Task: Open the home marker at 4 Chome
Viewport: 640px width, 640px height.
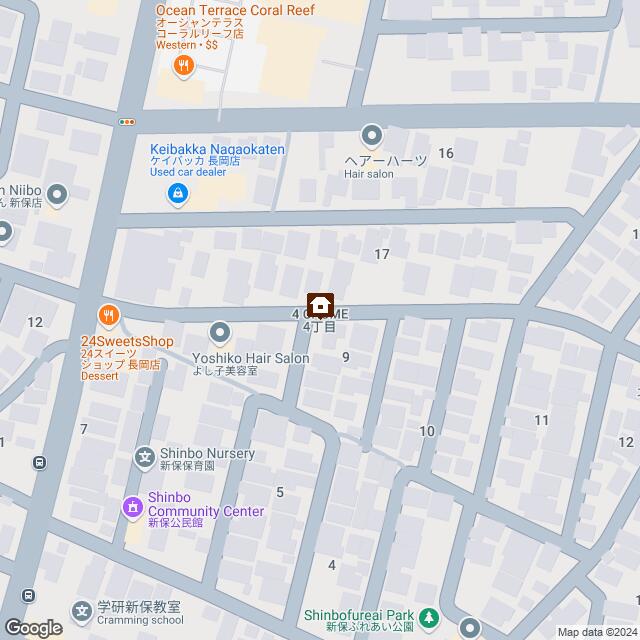Action: point(321,304)
